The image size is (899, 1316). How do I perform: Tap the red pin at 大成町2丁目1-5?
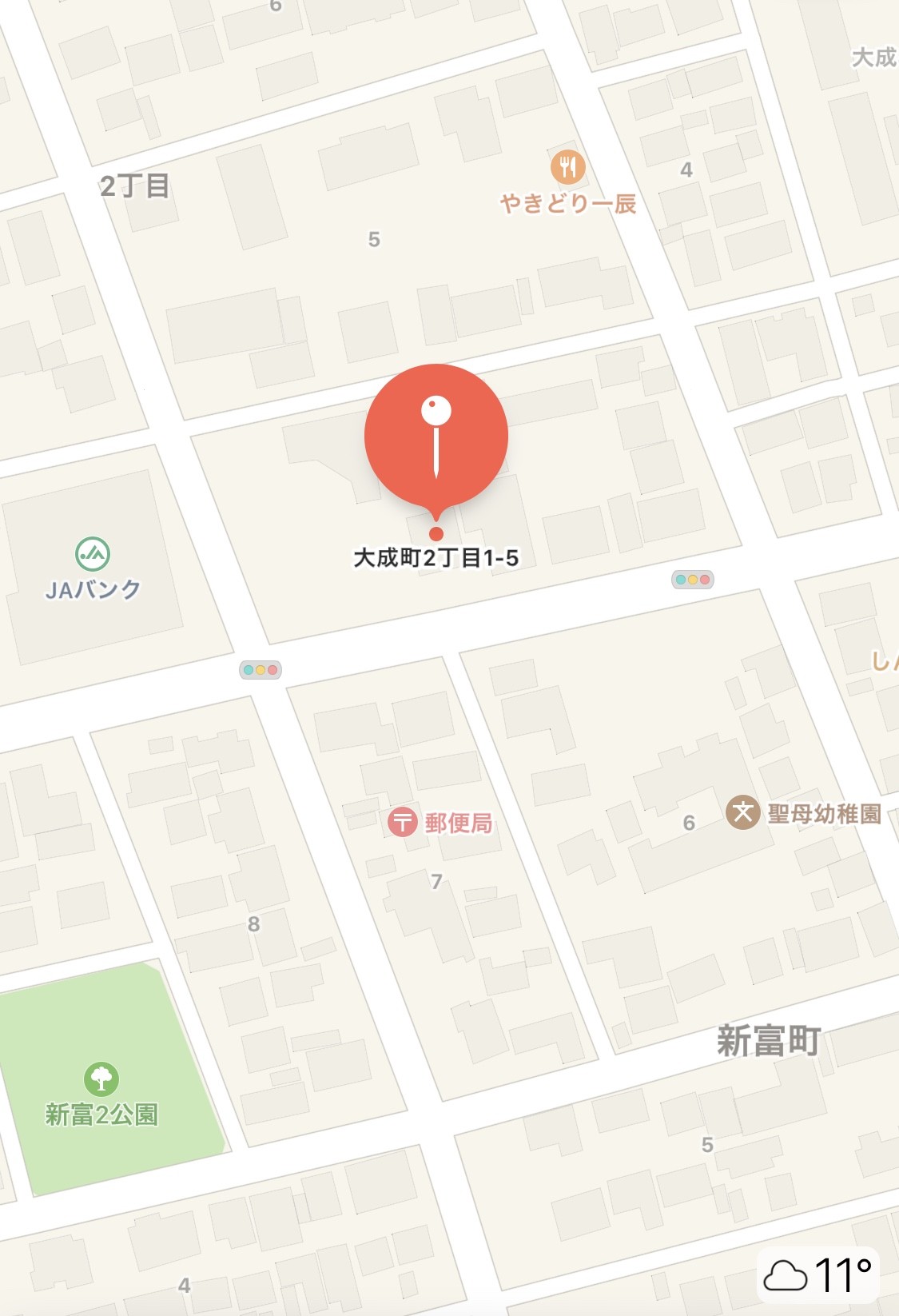436,436
